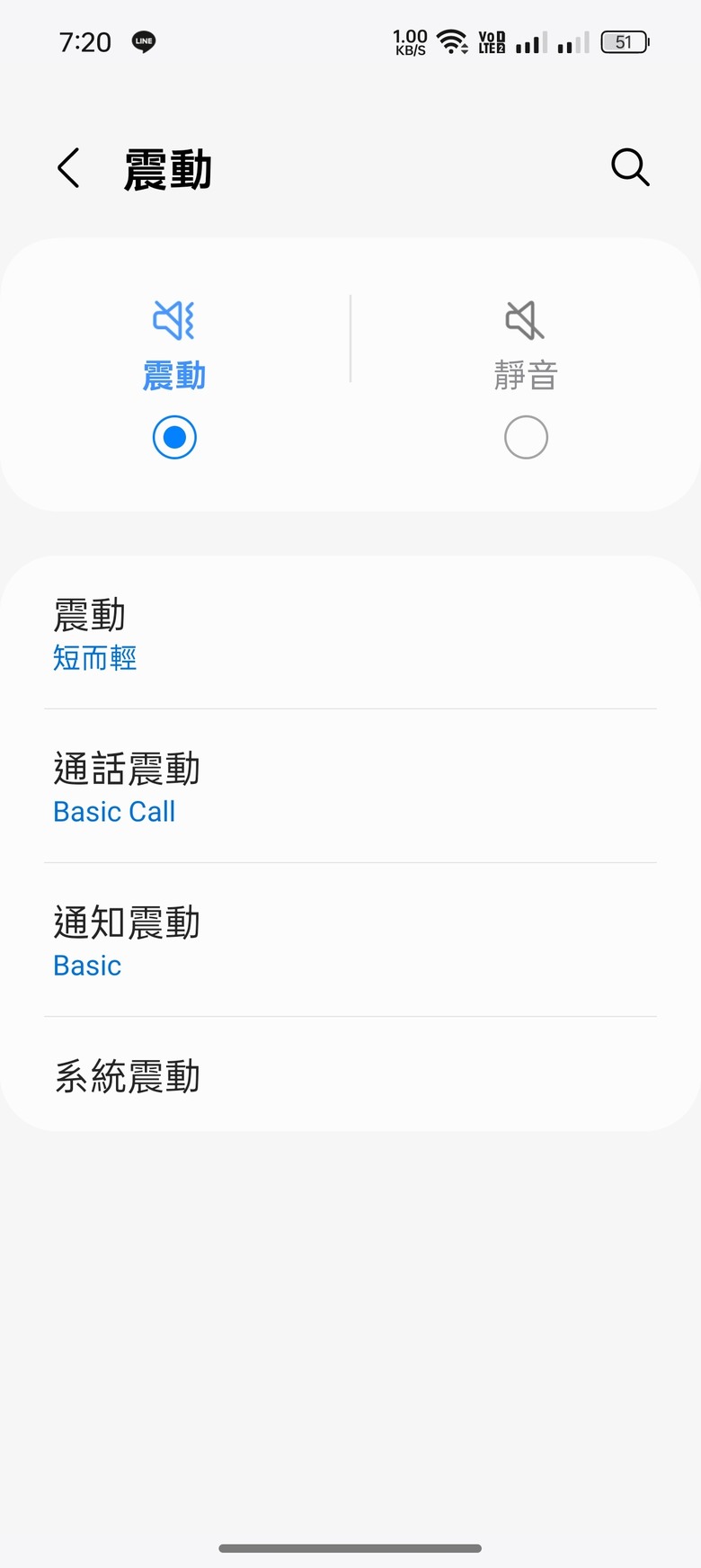
Task: Open 系統震動 settings
Action: click(x=350, y=1075)
